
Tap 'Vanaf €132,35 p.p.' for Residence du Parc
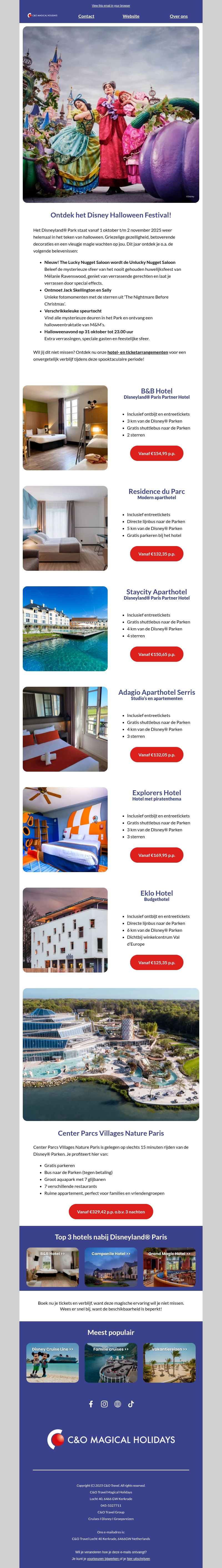(x=156, y=554)
